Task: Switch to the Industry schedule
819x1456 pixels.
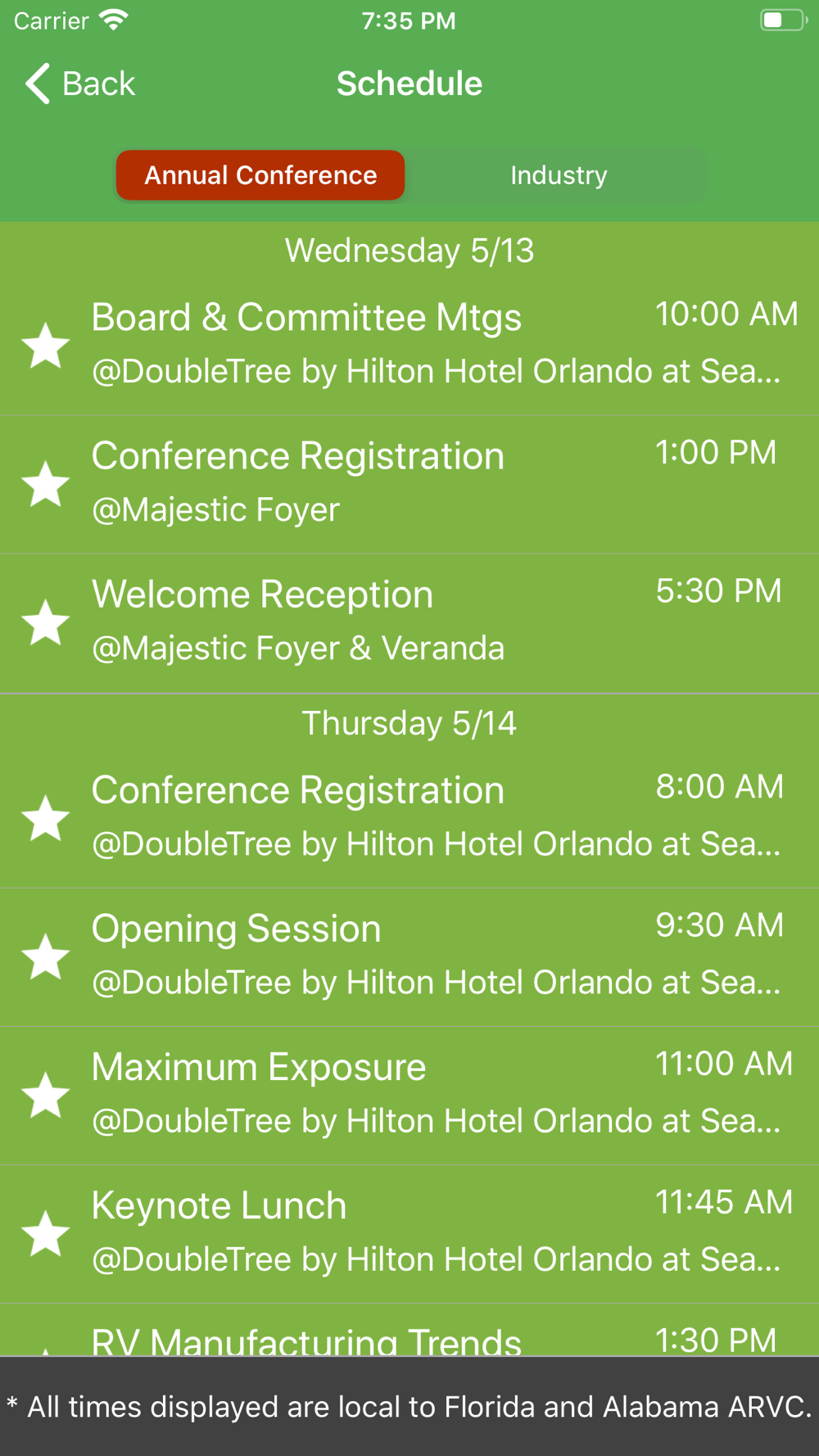Action: (x=559, y=175)
